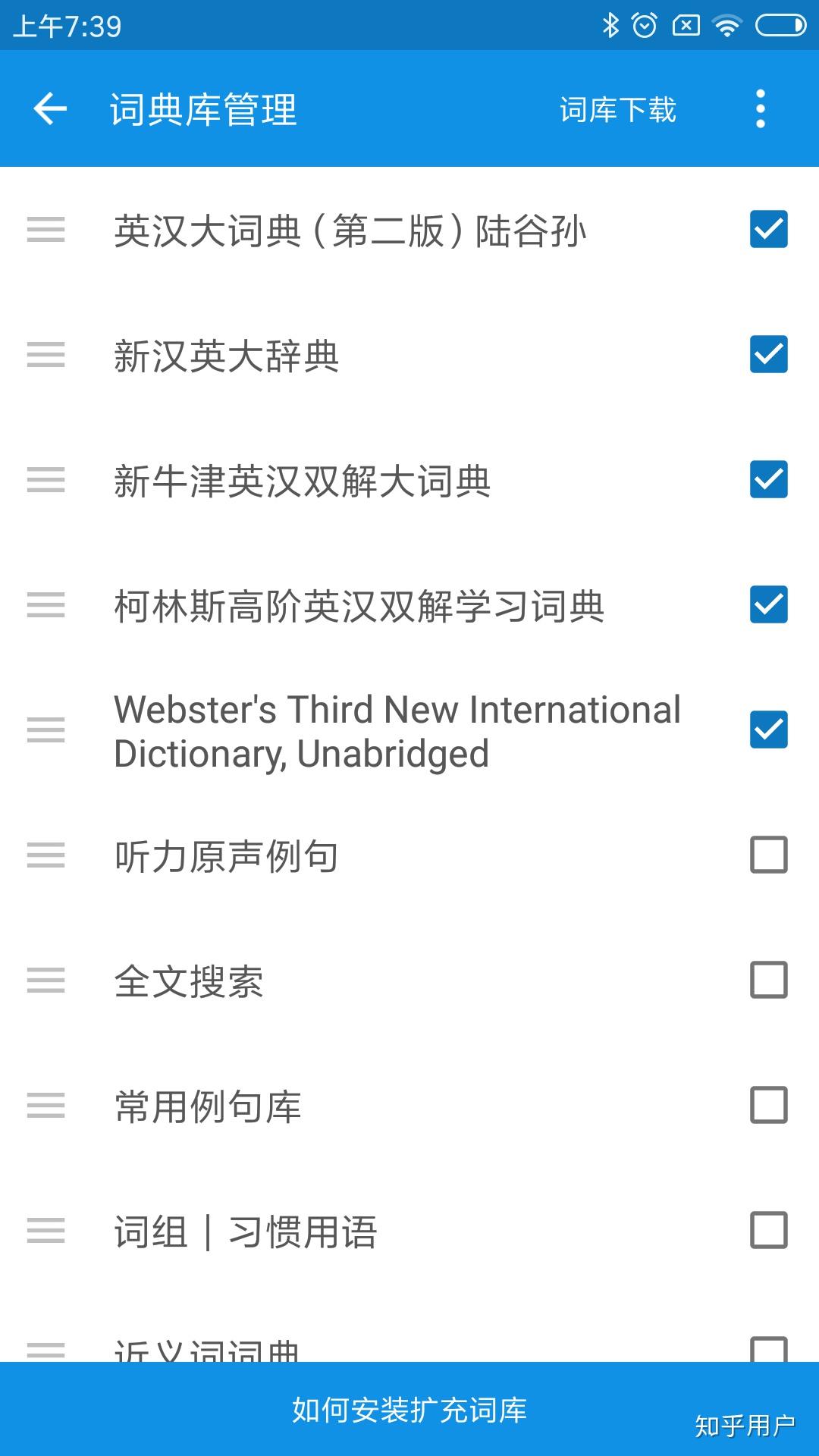Viewport: 819px width, 1456px height.
Task: Deselect 柯林斯高阶英汉双解学习词典
Action: tap(768, 604)
